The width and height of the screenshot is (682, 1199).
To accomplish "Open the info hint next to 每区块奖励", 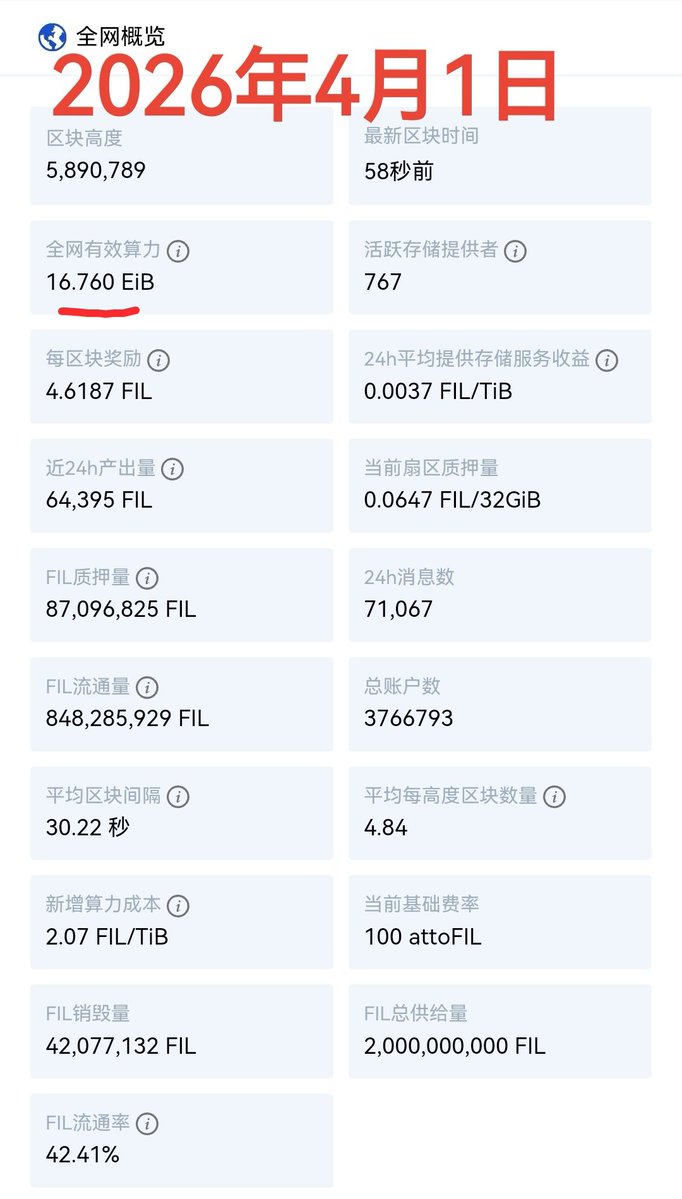I will point(158,360).
